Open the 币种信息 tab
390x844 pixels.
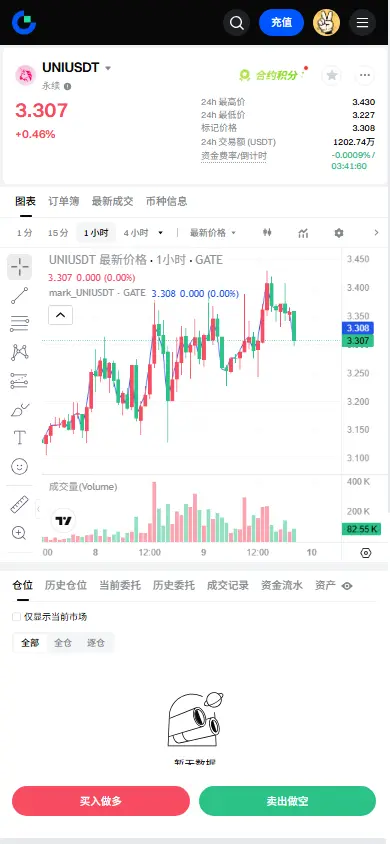[166, 201]
